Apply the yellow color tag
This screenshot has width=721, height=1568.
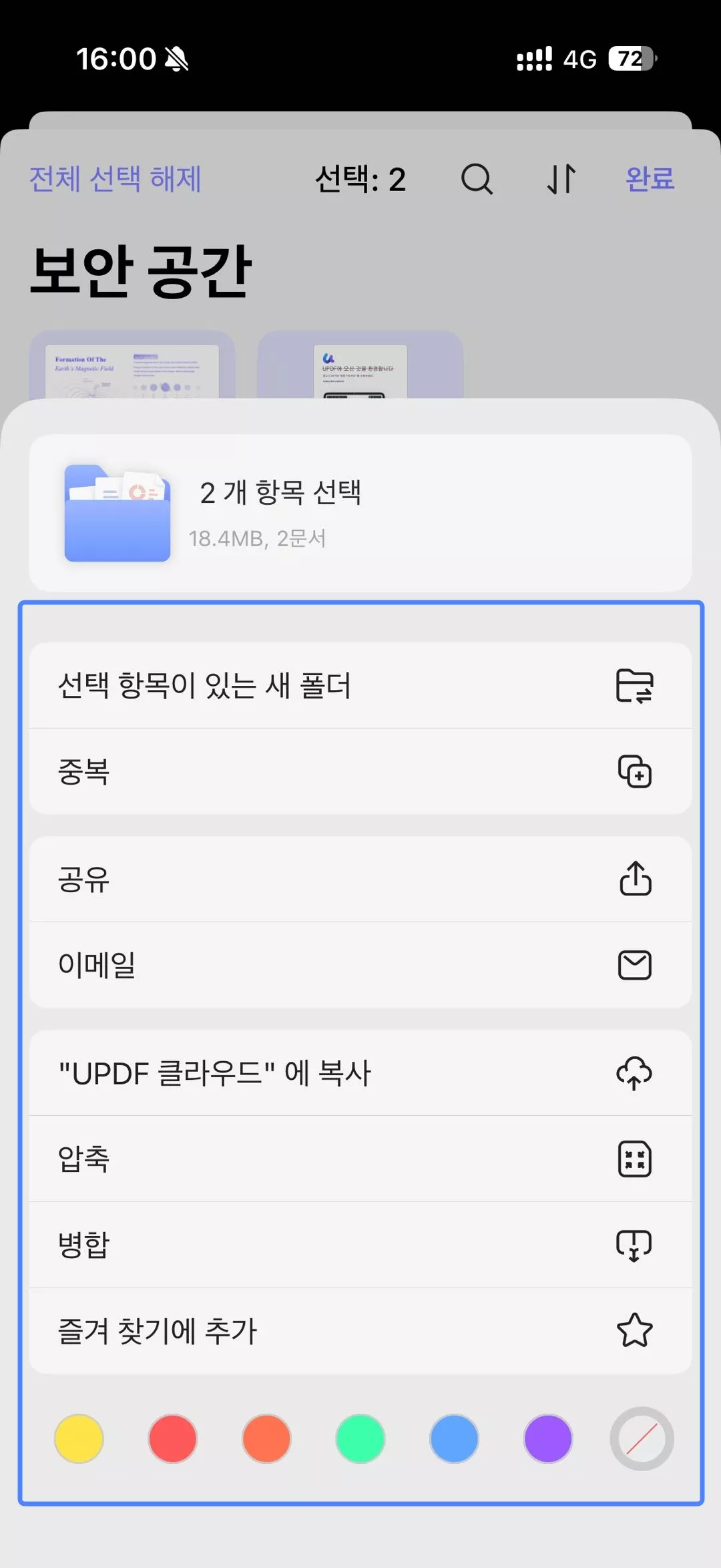tap(78, 1440)
